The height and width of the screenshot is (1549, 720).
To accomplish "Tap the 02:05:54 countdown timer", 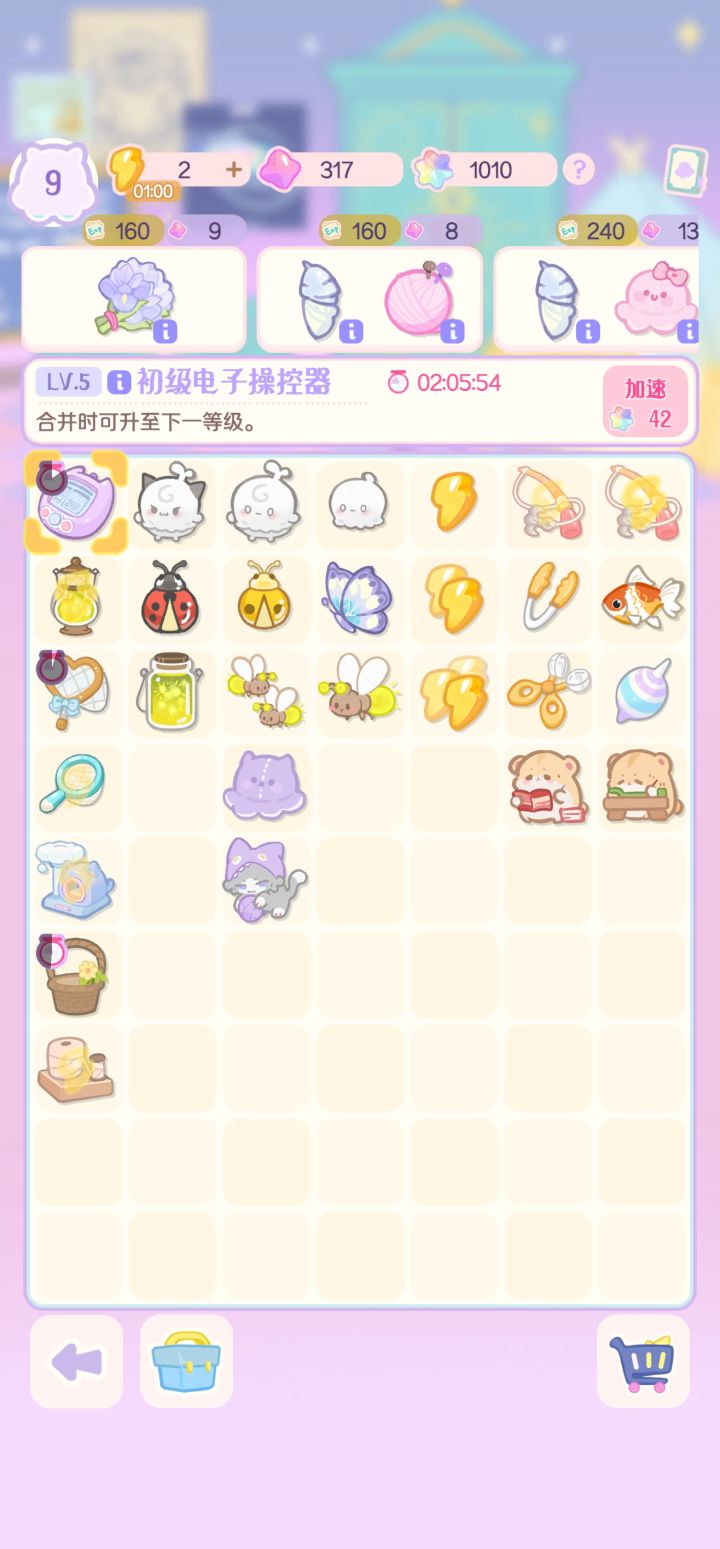I will (x=452, y=383).
